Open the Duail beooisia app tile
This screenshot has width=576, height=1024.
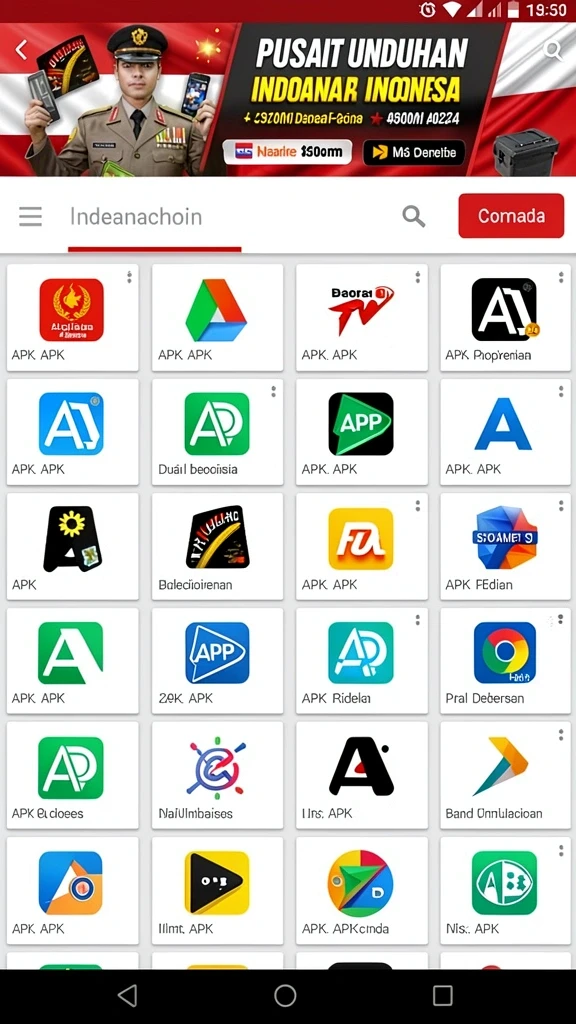coord(217,432)
